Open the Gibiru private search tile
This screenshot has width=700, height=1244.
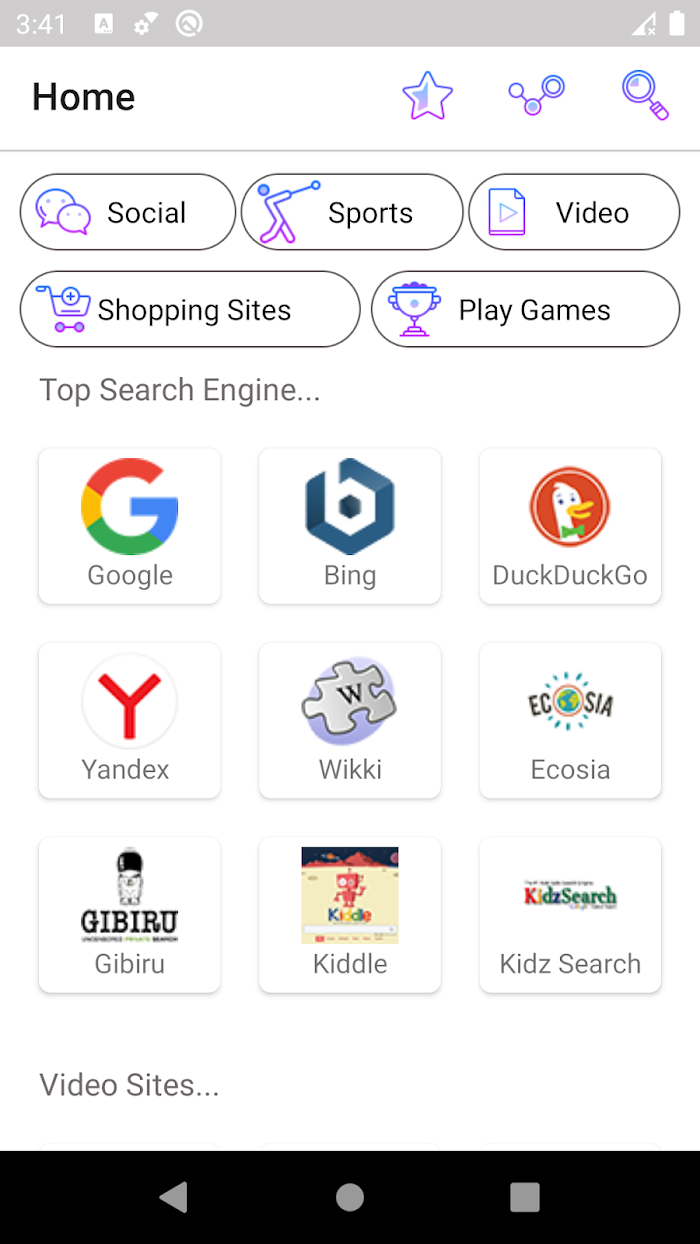coord(130,915)
